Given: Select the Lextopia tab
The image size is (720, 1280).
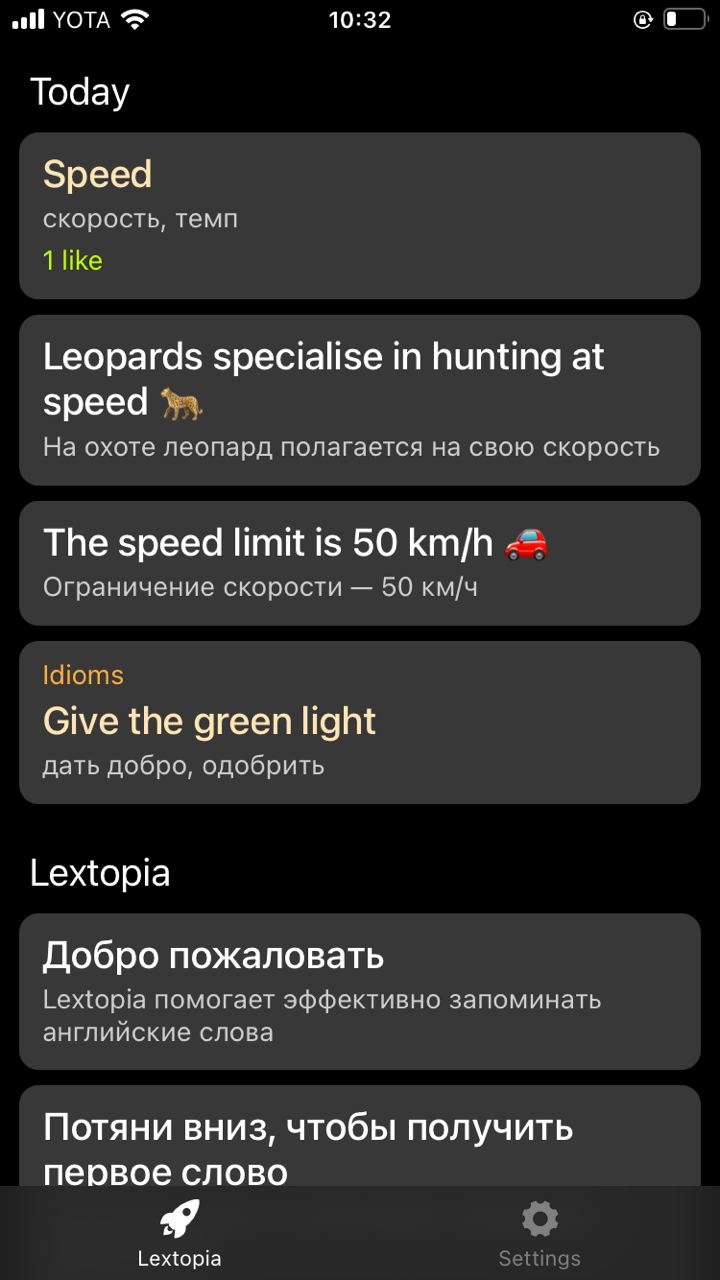Looking at the screenshot, I should [180, 1235].
